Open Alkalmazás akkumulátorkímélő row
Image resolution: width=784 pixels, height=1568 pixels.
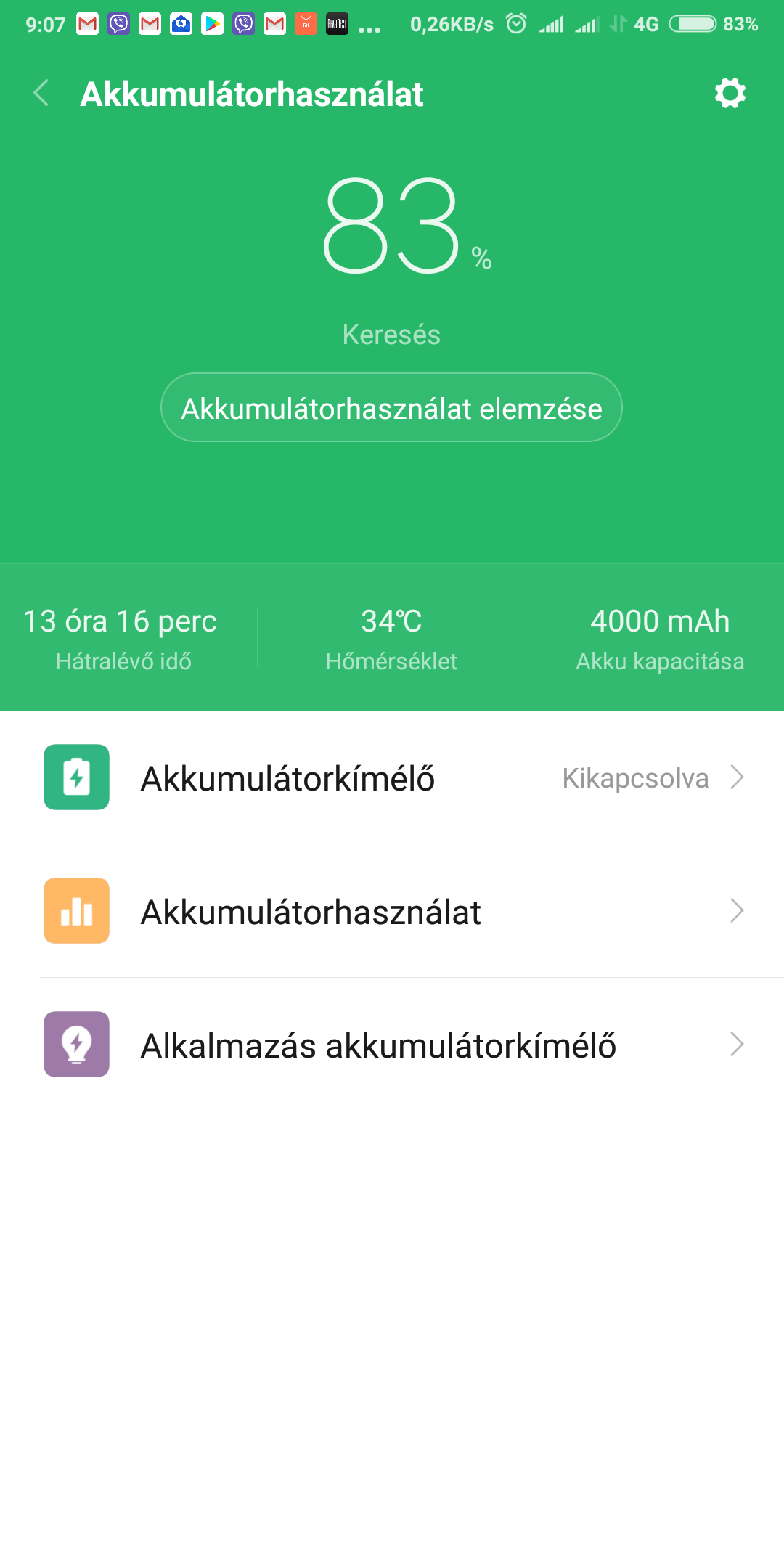pos(392,1045)
